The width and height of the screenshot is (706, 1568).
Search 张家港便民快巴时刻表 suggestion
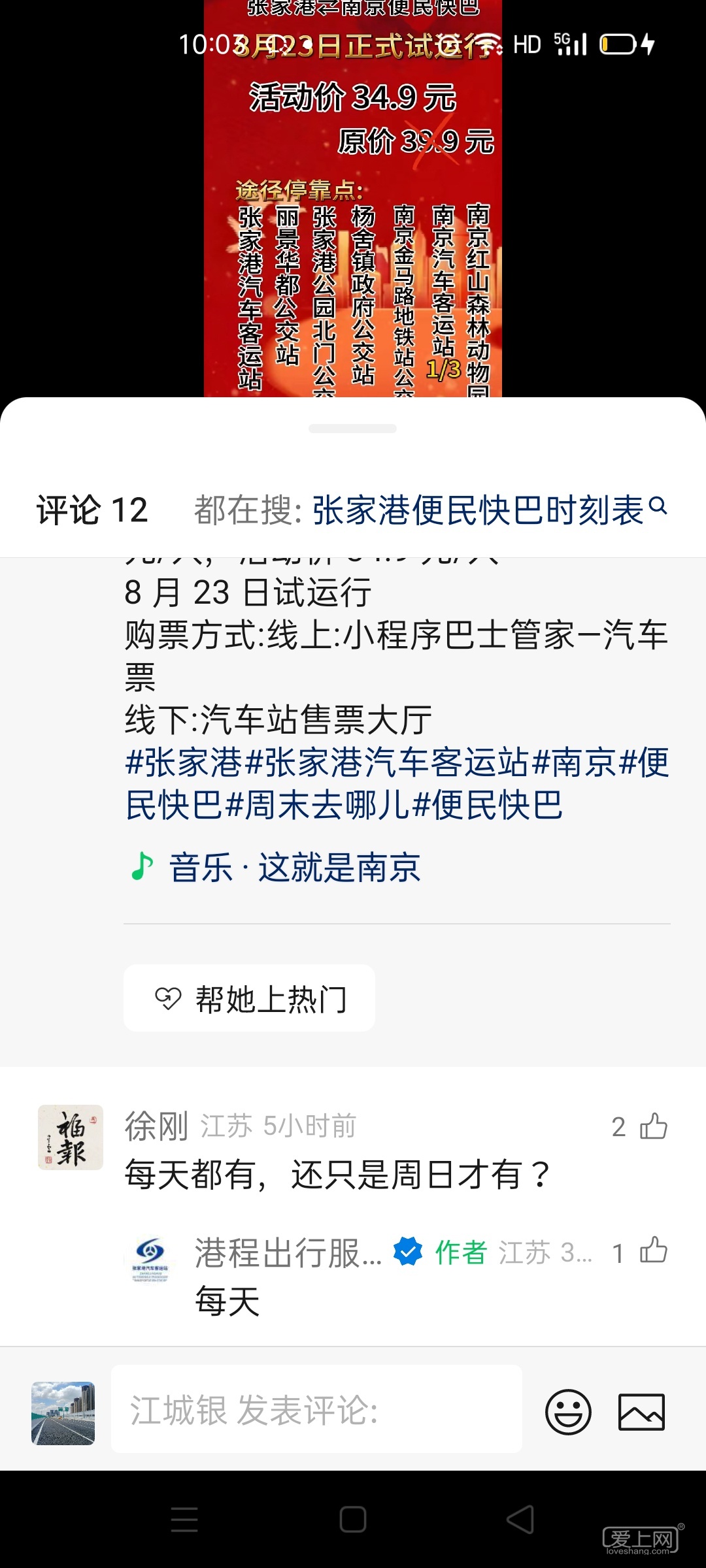point(489,510)
